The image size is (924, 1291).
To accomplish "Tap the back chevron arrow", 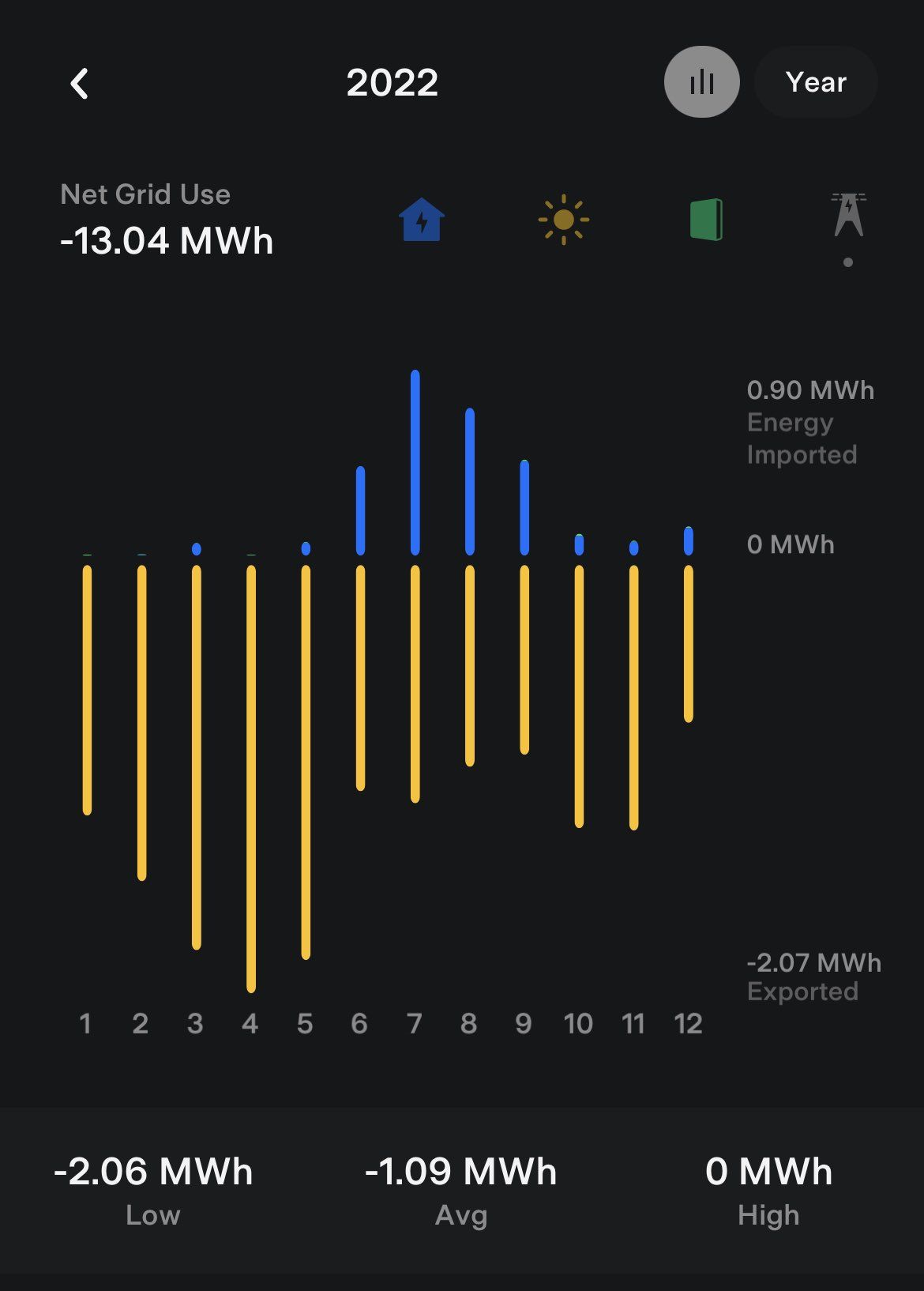I will point(79,83).
